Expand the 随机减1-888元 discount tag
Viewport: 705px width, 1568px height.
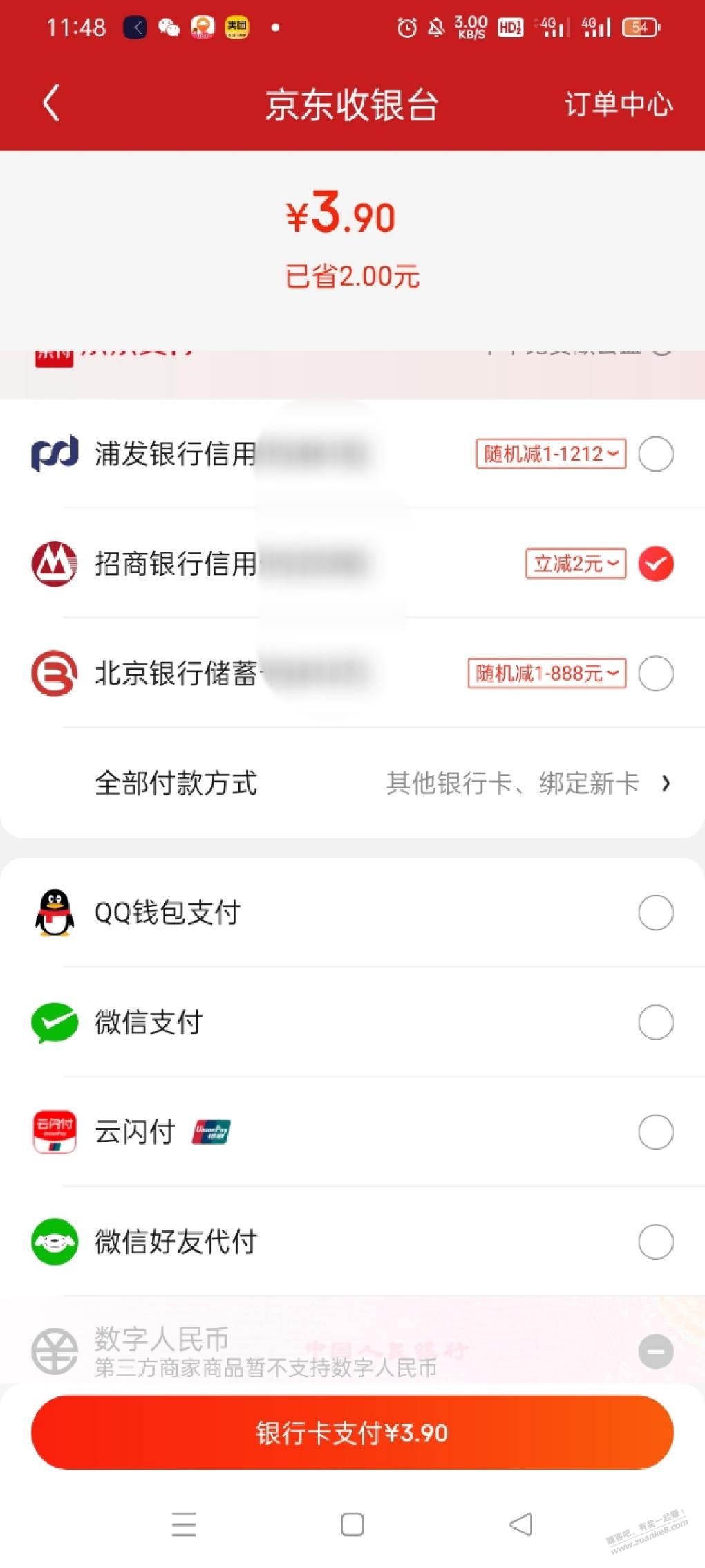(547, 673)
